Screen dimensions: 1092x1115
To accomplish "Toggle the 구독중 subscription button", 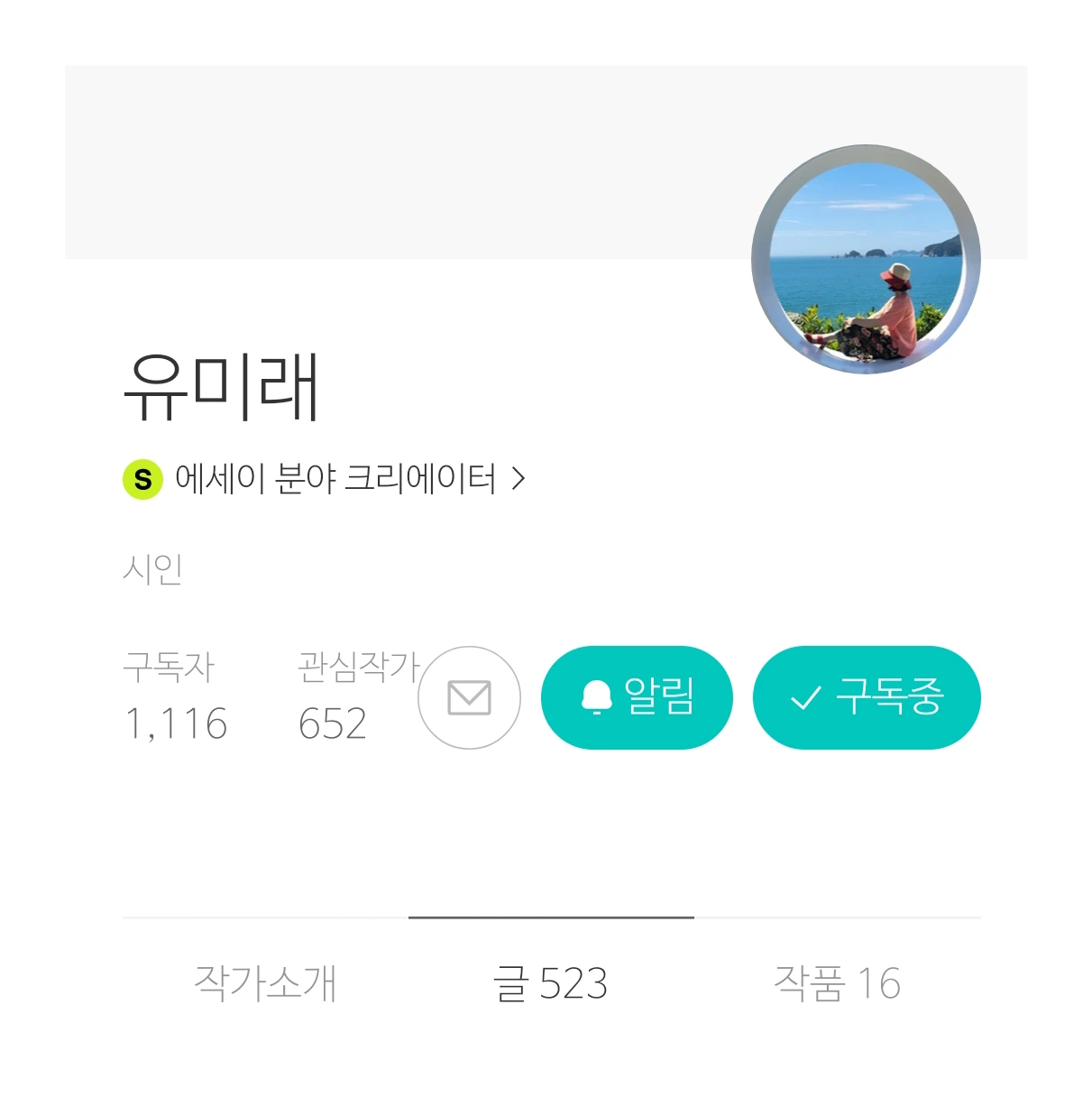I will 866,697.
